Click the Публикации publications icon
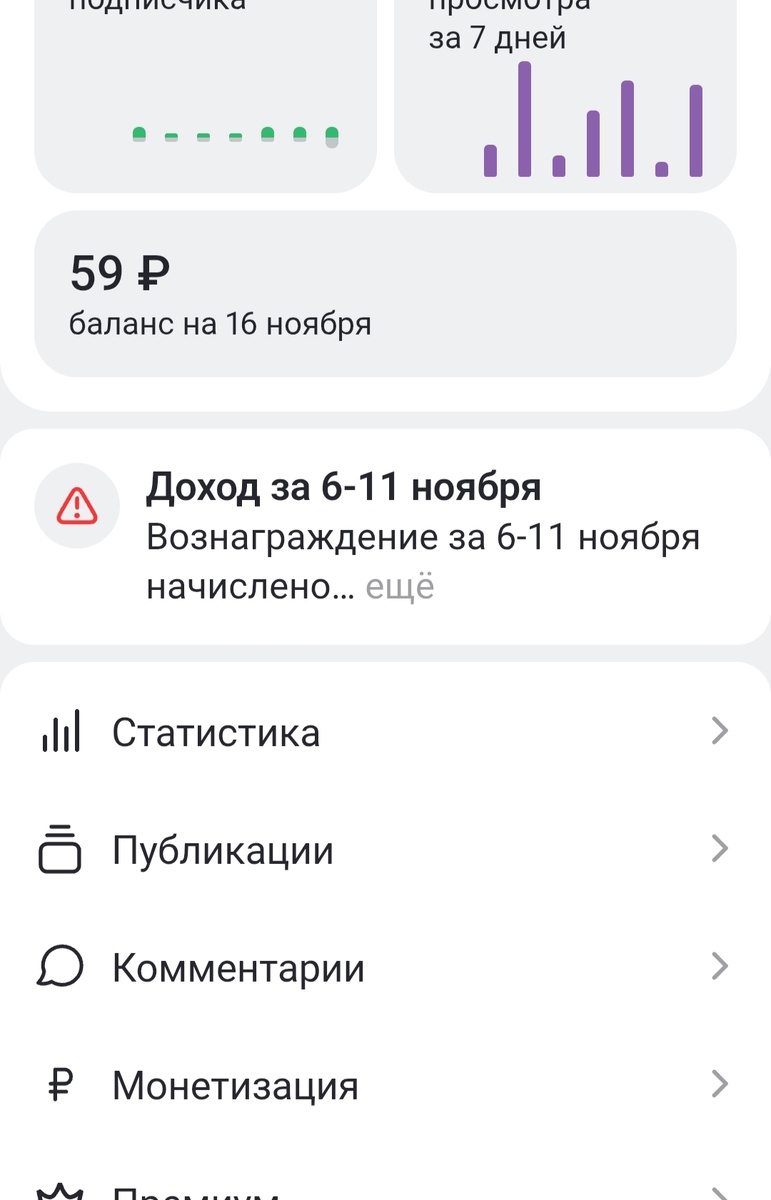Image resolution: width=771 pixels, height=1200 pixels. click(60, 849)
